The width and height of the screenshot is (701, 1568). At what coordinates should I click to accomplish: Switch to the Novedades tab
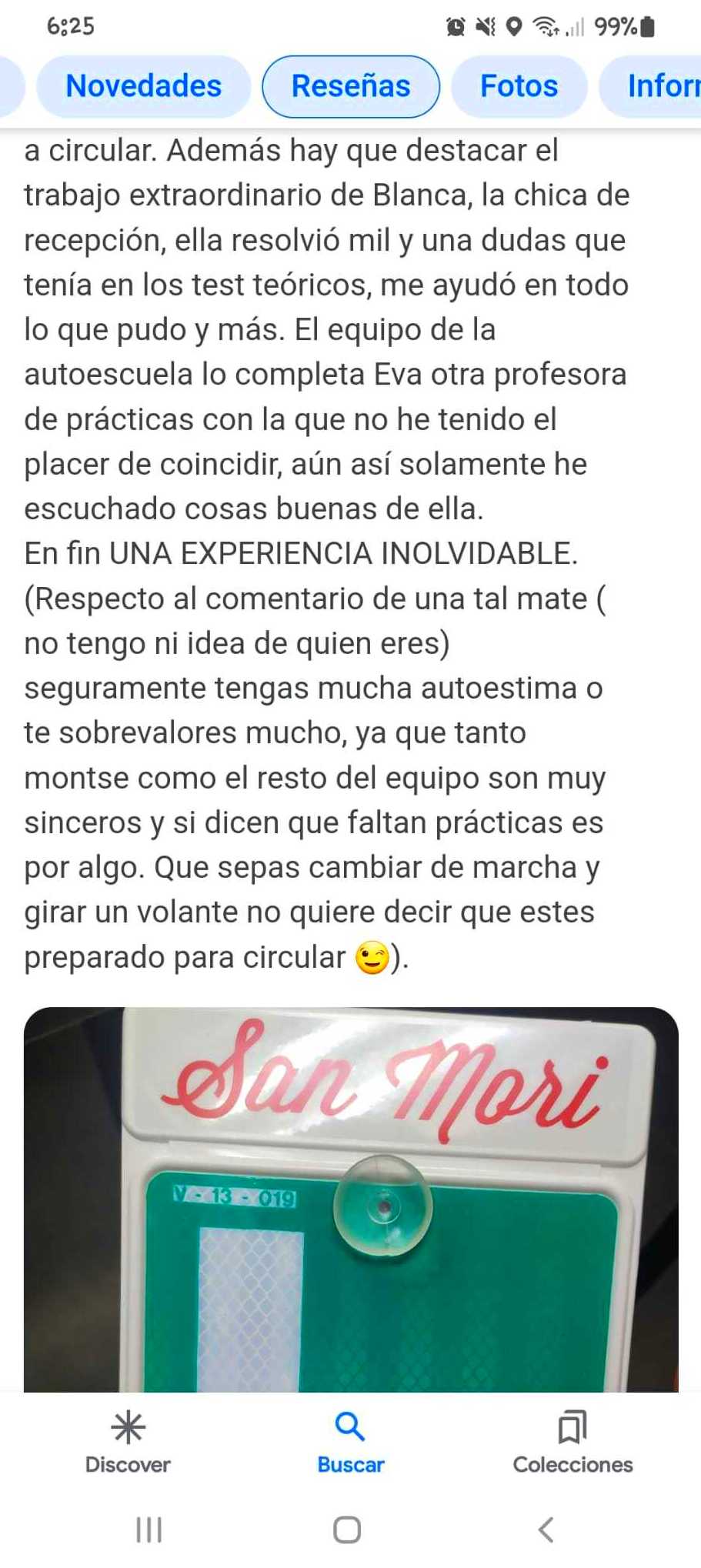coord(144,86)
